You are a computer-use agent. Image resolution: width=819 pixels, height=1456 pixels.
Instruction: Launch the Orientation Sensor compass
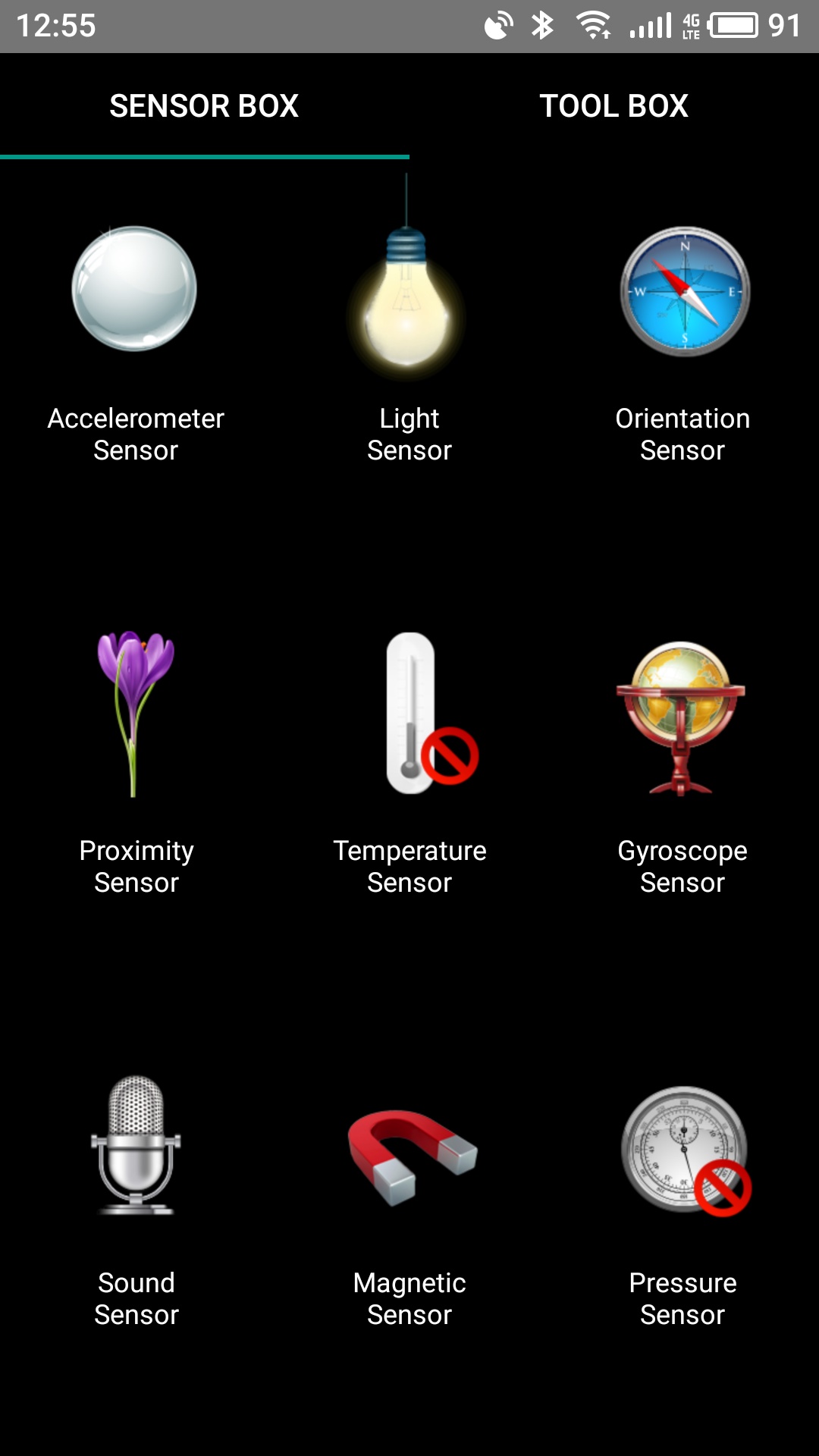click(685, 291)
